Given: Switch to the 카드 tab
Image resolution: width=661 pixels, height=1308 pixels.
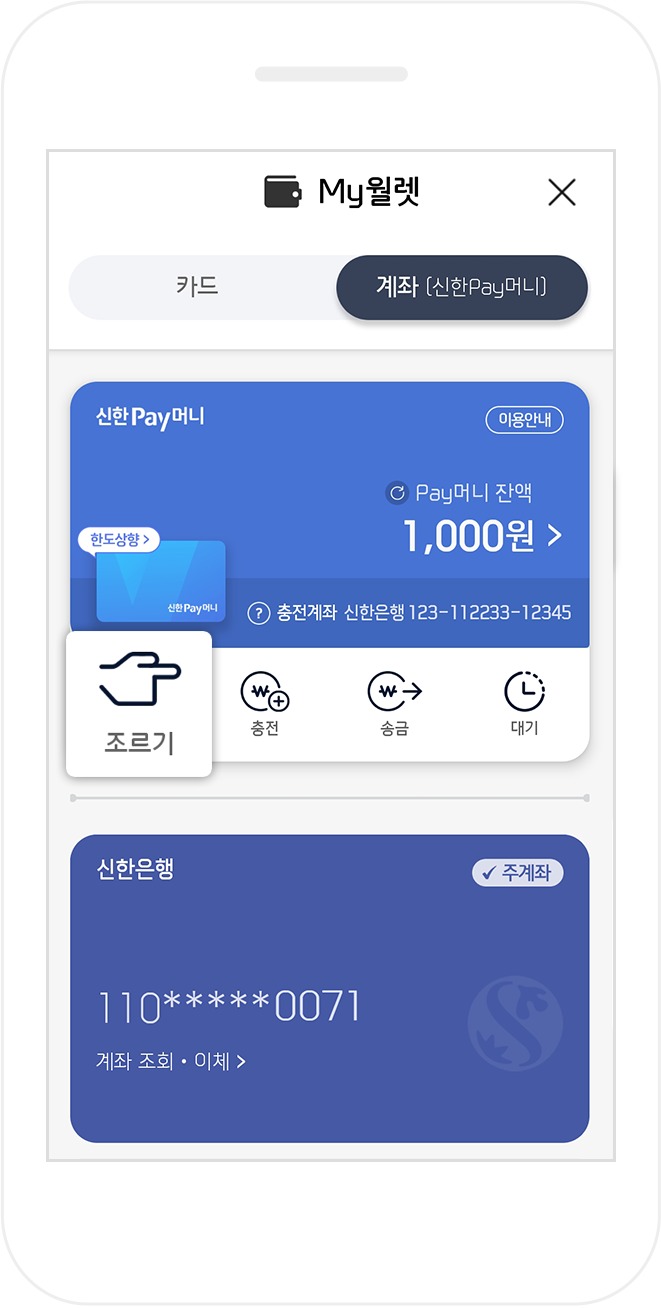Looking at the screenshot, I should coord(198,287).
